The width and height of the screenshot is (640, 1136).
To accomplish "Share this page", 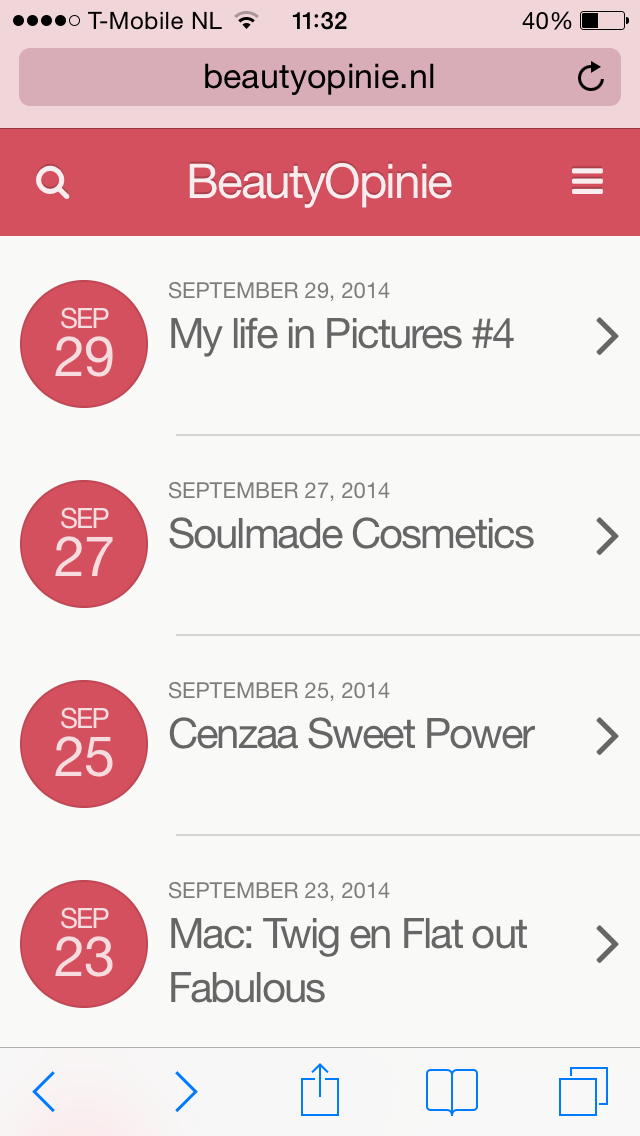I will (x=320, y=1089).
